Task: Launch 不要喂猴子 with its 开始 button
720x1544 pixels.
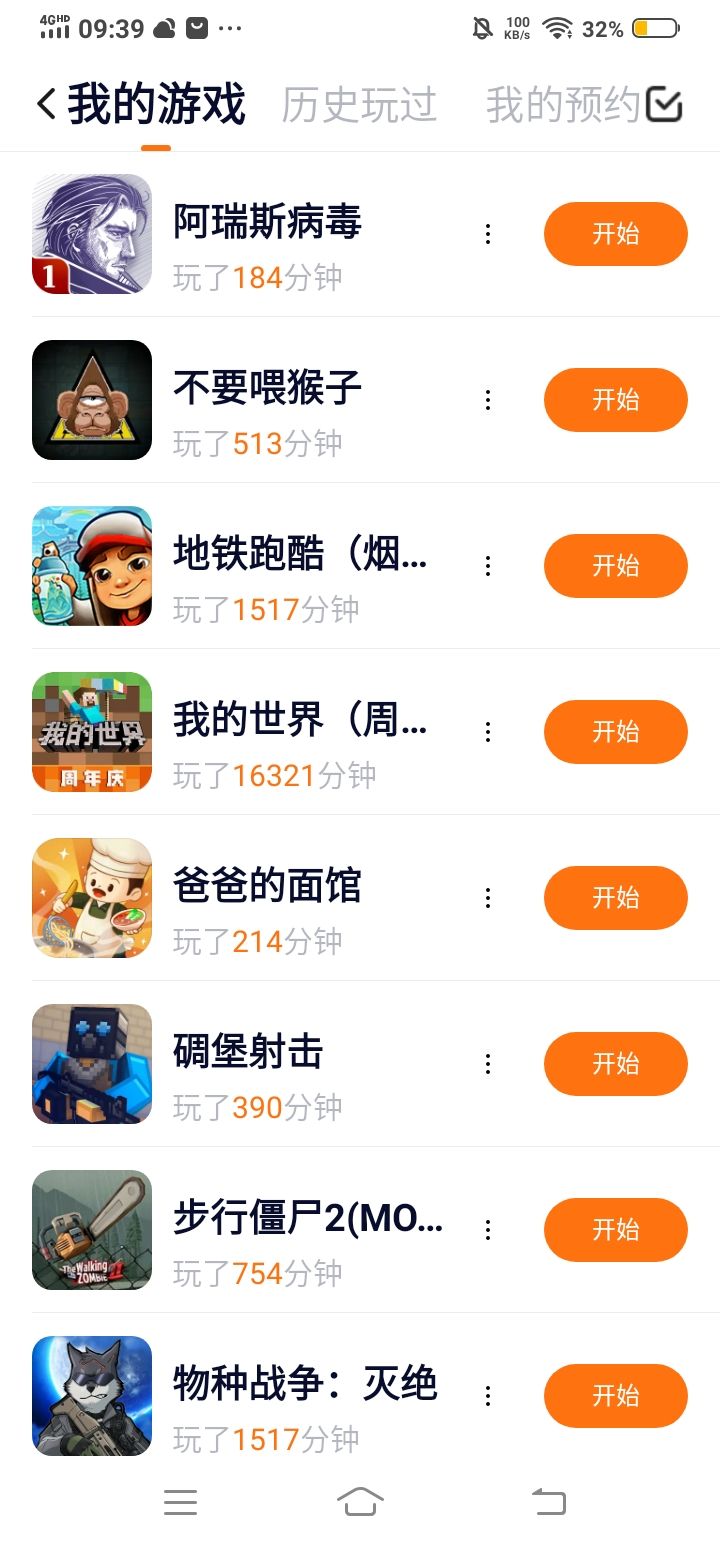Action: [x=615, y=400]
